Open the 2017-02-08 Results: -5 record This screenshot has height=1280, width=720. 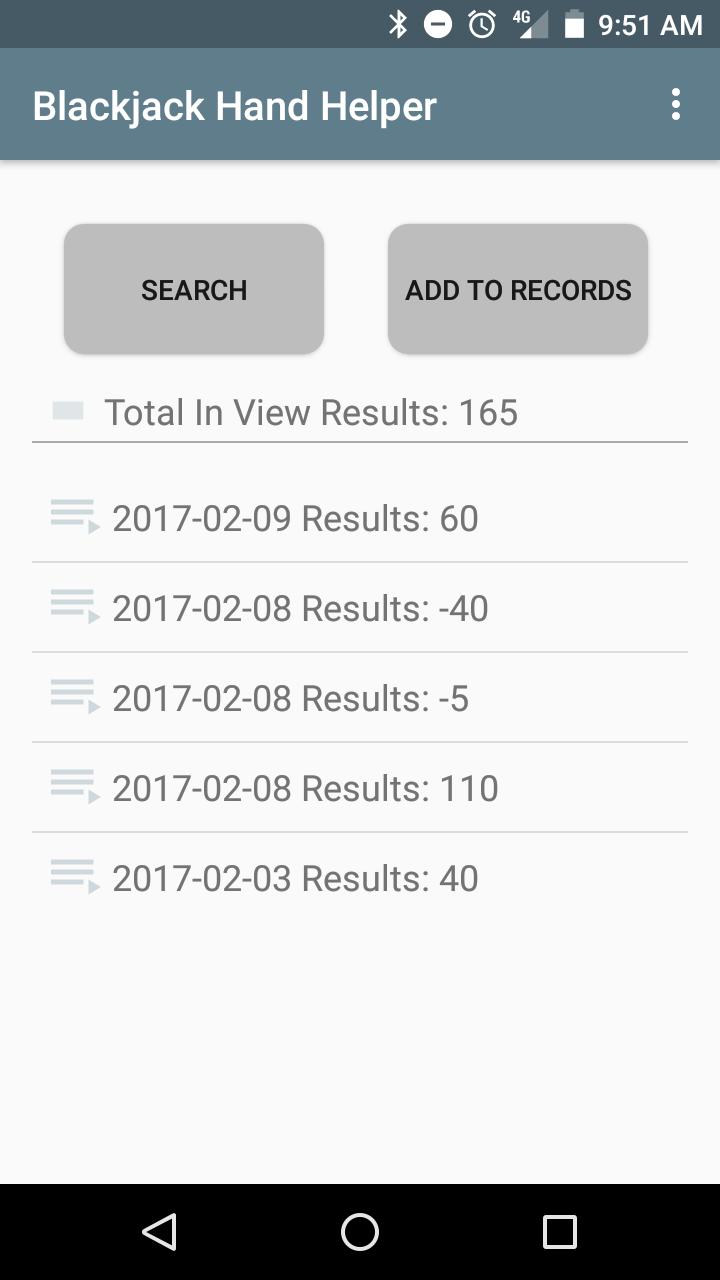point(290,698)
